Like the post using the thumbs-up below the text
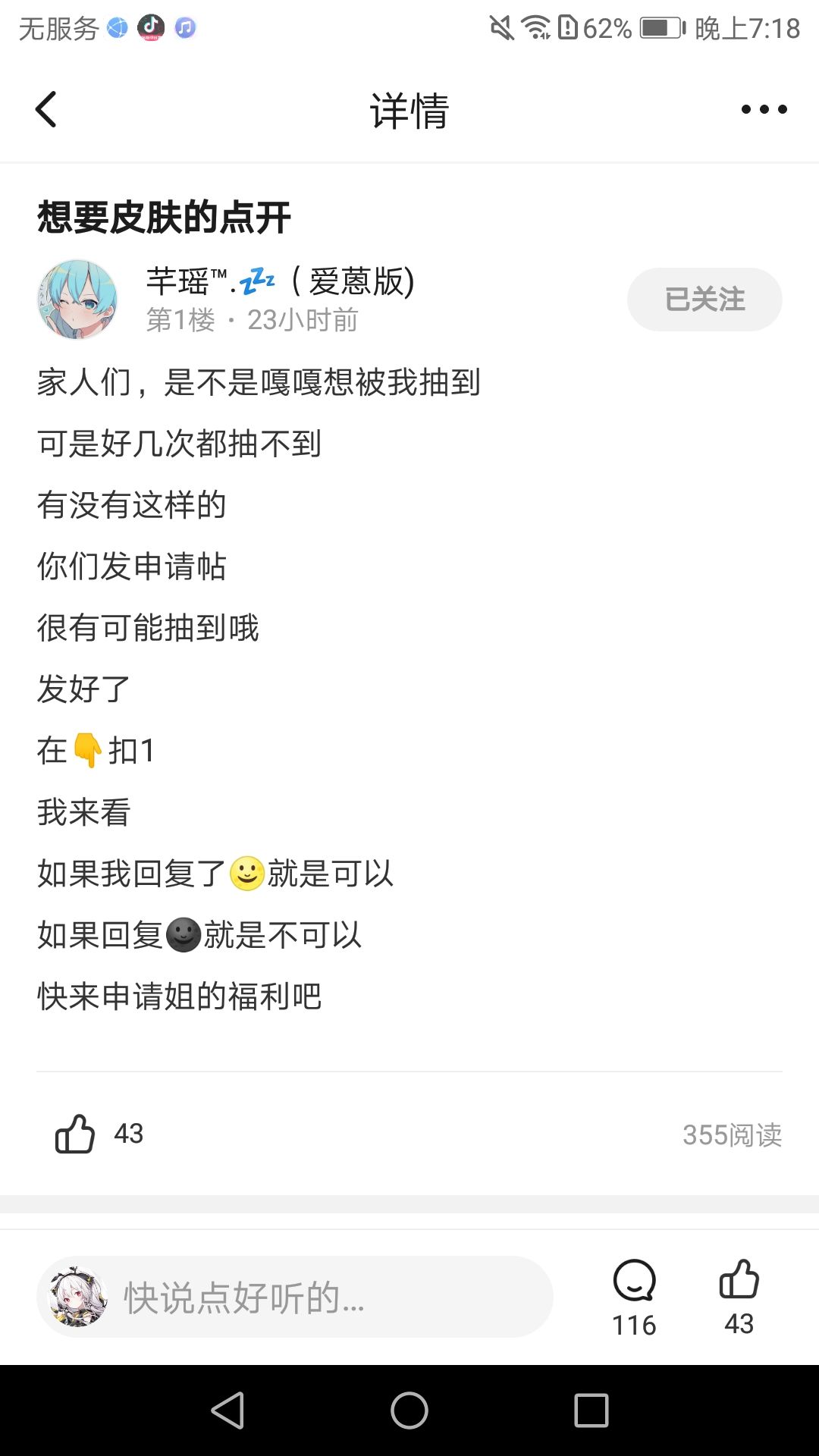This screenshot has height=1456, width=819. tap(76, 1134)
